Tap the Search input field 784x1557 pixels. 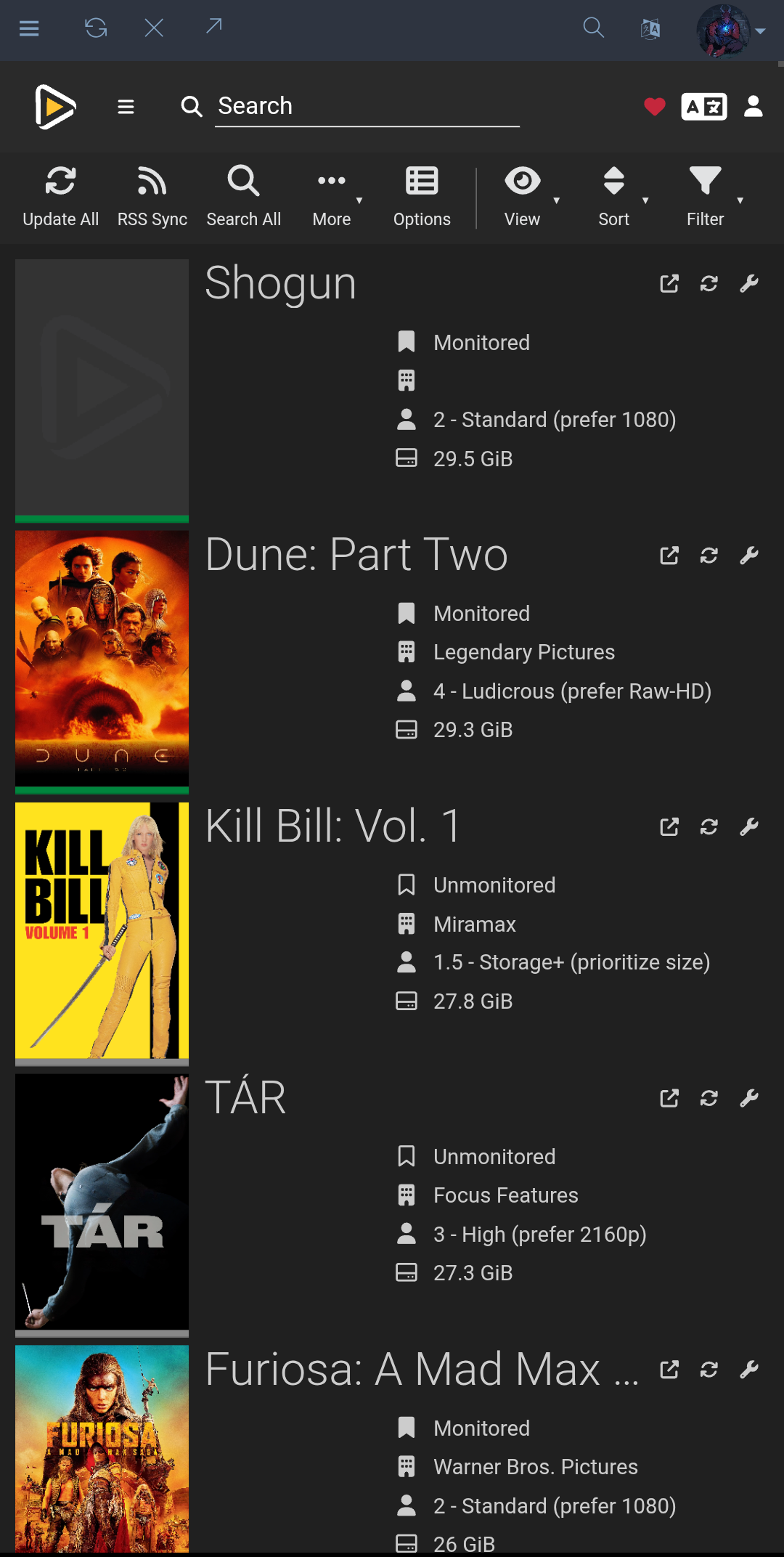click(x=367, y=107)
